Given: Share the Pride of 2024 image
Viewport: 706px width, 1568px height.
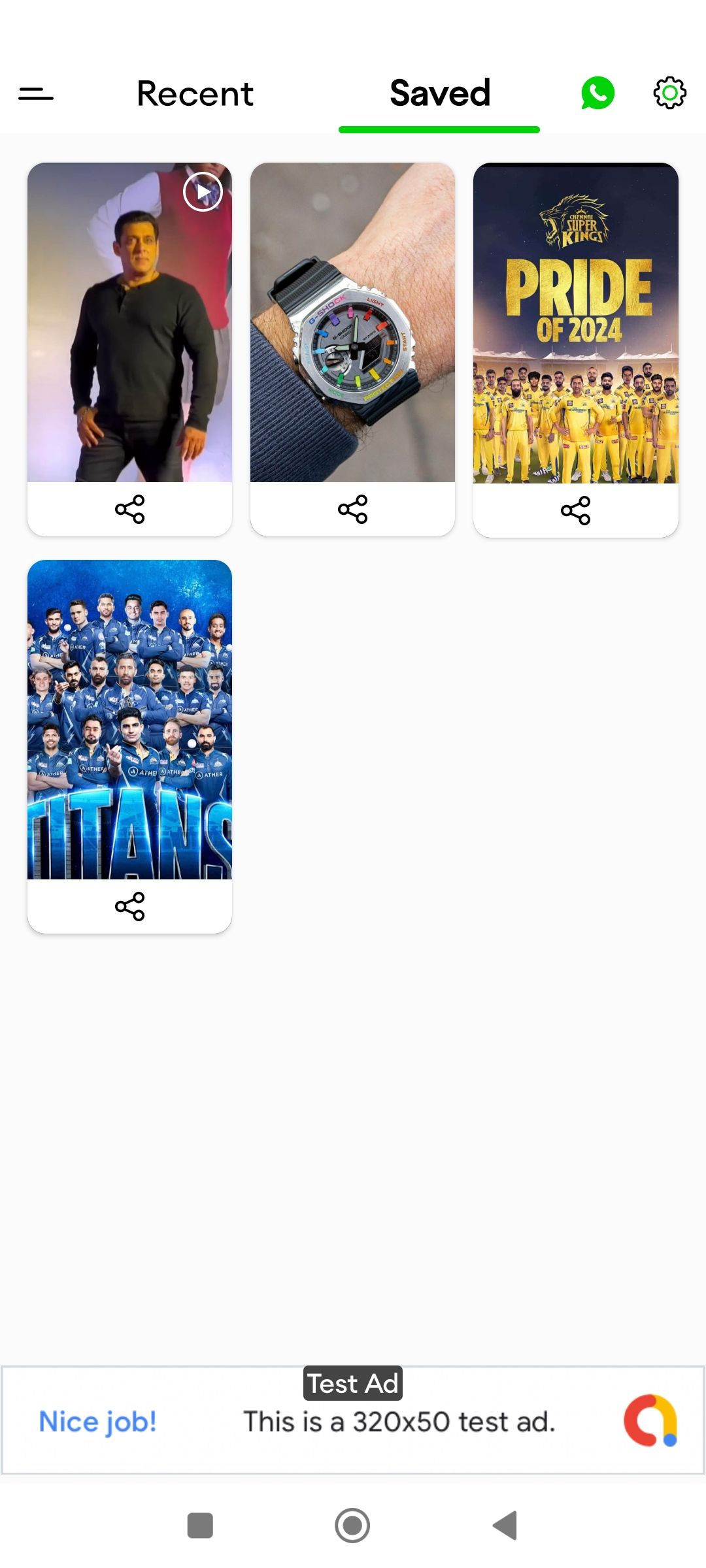Looking at the screenshot, I should pos(575,510).
